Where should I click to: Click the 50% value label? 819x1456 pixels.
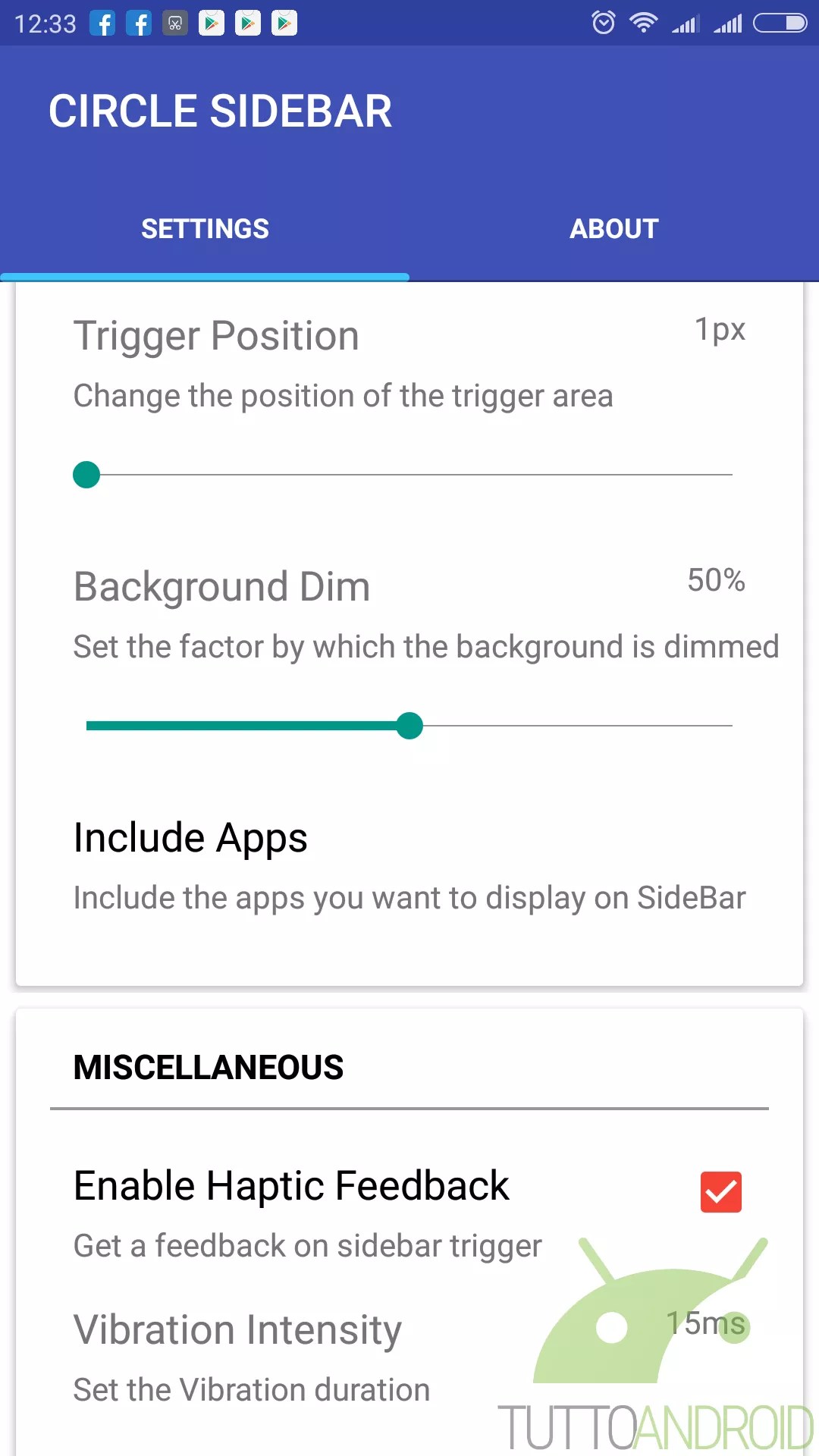coord(715,581)
